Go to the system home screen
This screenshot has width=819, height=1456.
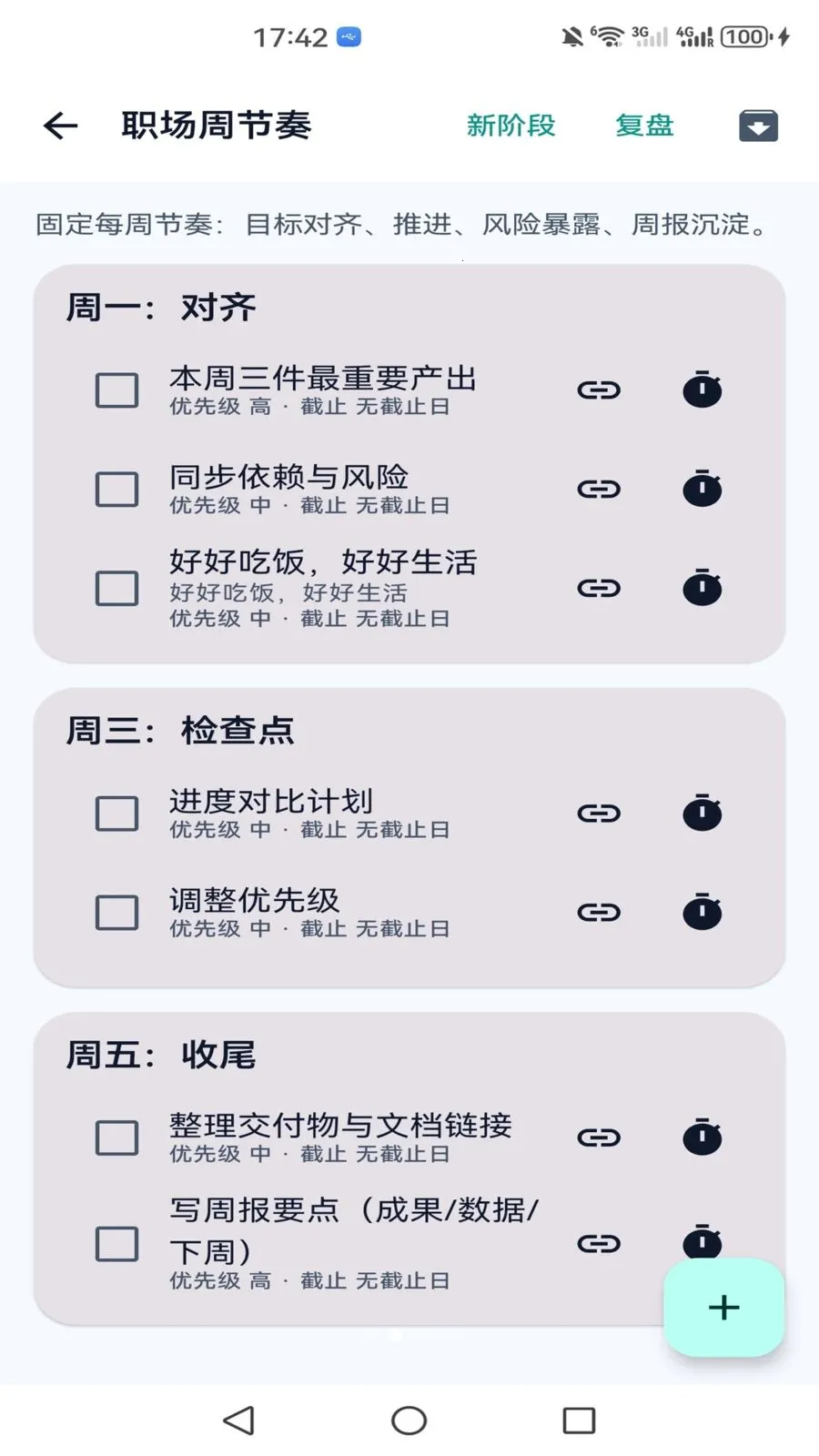coord(409,1421)
